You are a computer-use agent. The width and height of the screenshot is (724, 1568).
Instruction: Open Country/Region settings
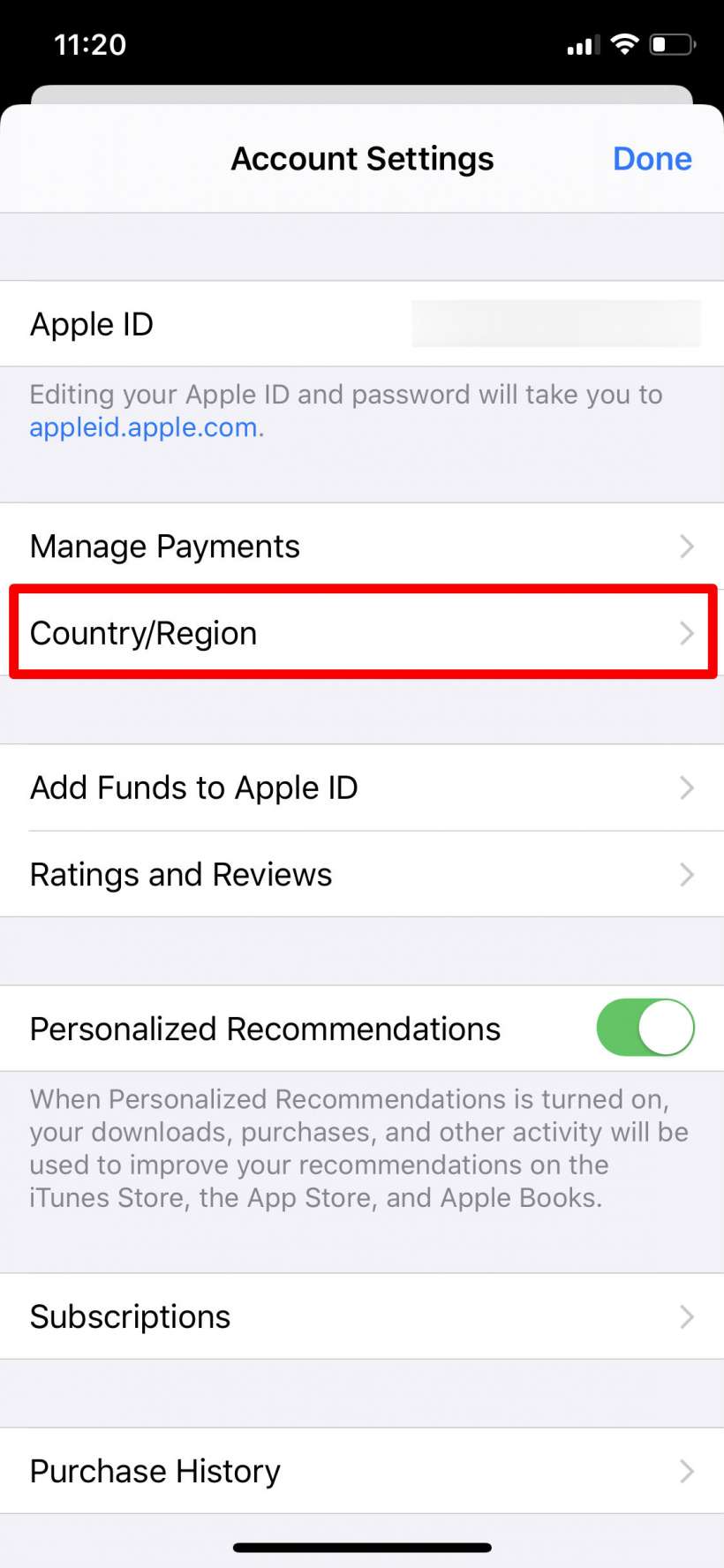[x=362, y=633]
